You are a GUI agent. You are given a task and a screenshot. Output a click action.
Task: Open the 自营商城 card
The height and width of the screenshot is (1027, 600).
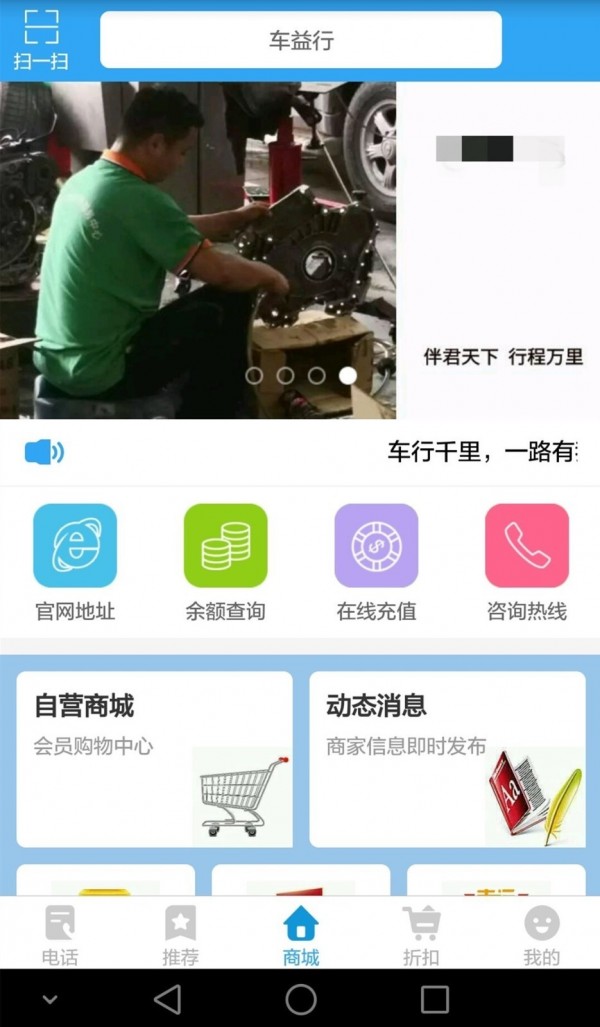tap(155, 759)
